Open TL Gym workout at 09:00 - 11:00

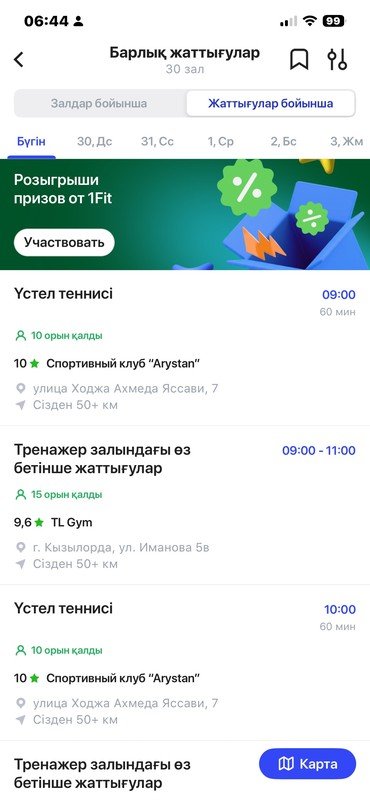[x=185, y=506]
